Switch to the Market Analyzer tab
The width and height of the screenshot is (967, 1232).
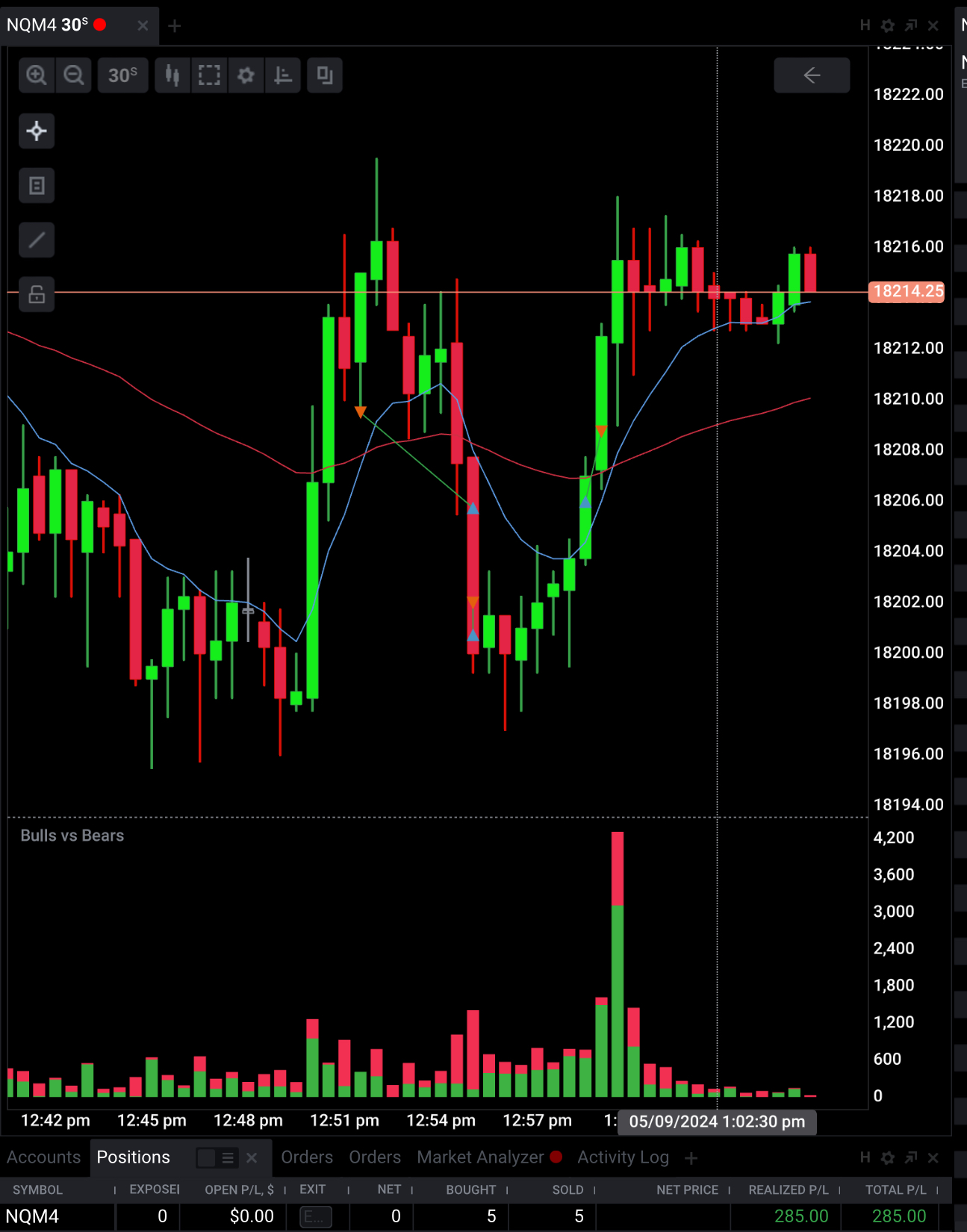[480, 1157]
